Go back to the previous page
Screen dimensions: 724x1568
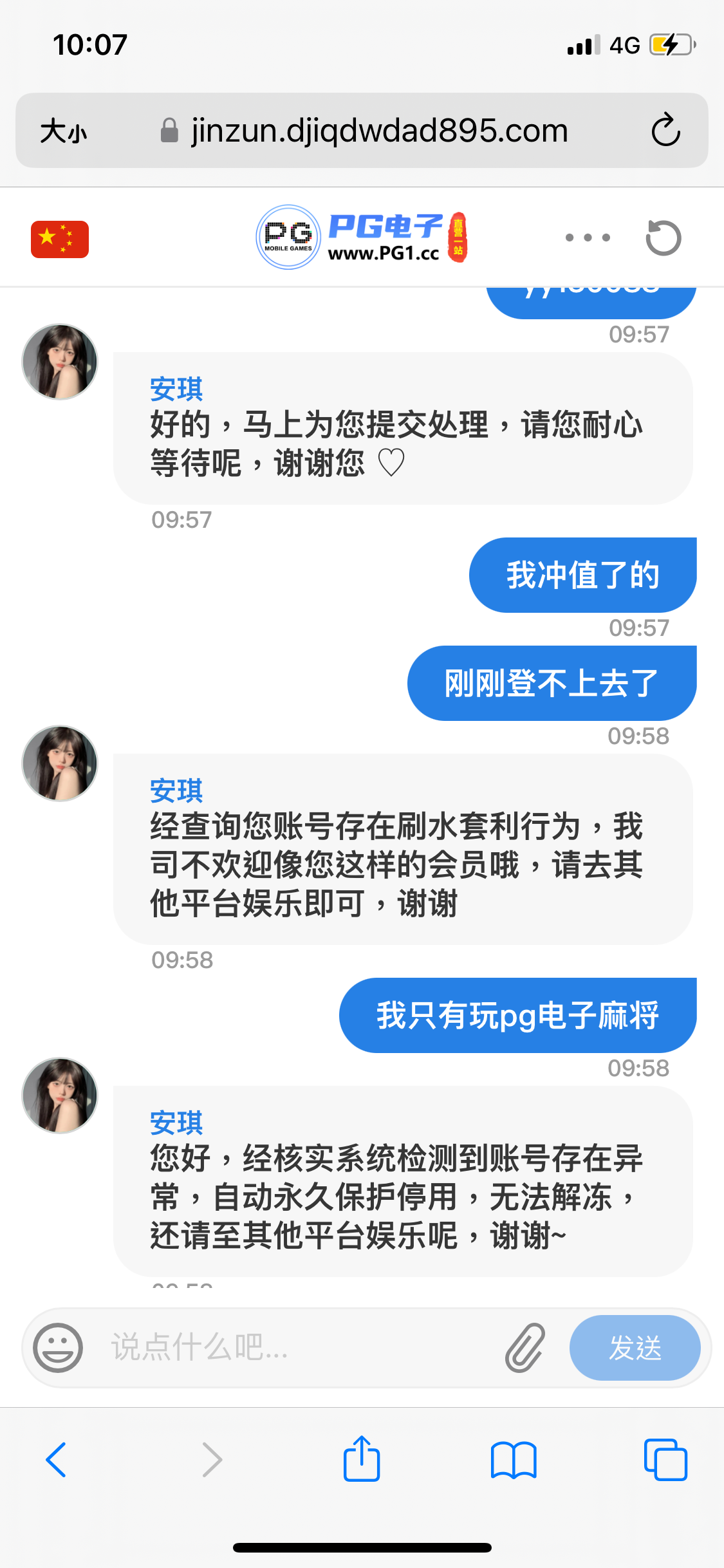pos(56,1460)
